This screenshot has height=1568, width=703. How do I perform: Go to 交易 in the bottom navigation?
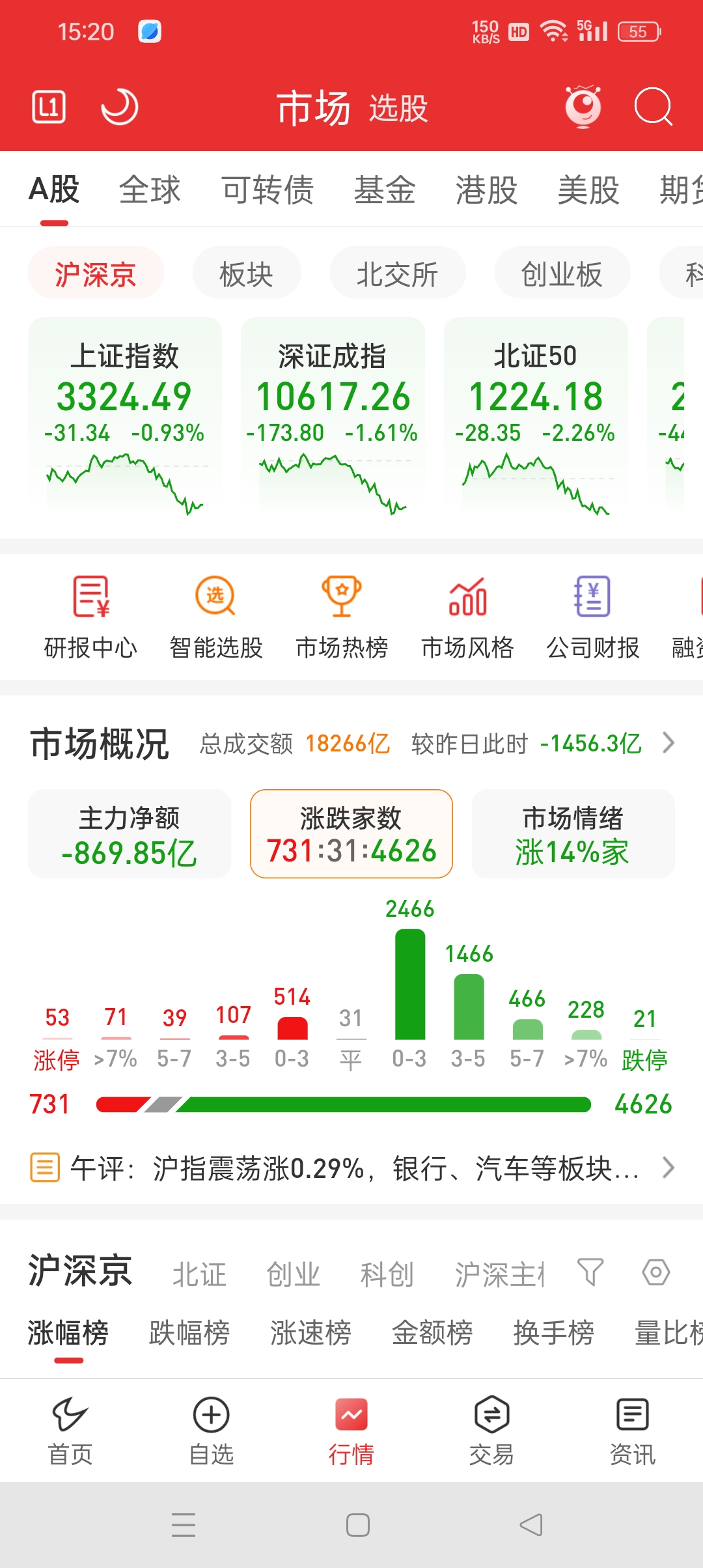[x=491, y=1433]
